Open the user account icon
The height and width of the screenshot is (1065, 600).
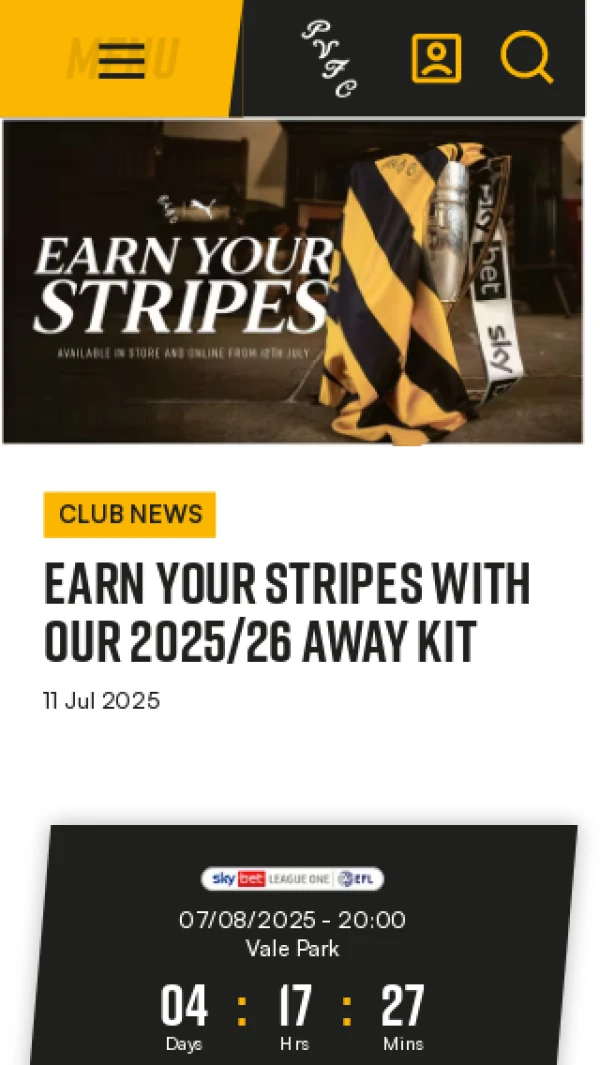pos(436,59)
